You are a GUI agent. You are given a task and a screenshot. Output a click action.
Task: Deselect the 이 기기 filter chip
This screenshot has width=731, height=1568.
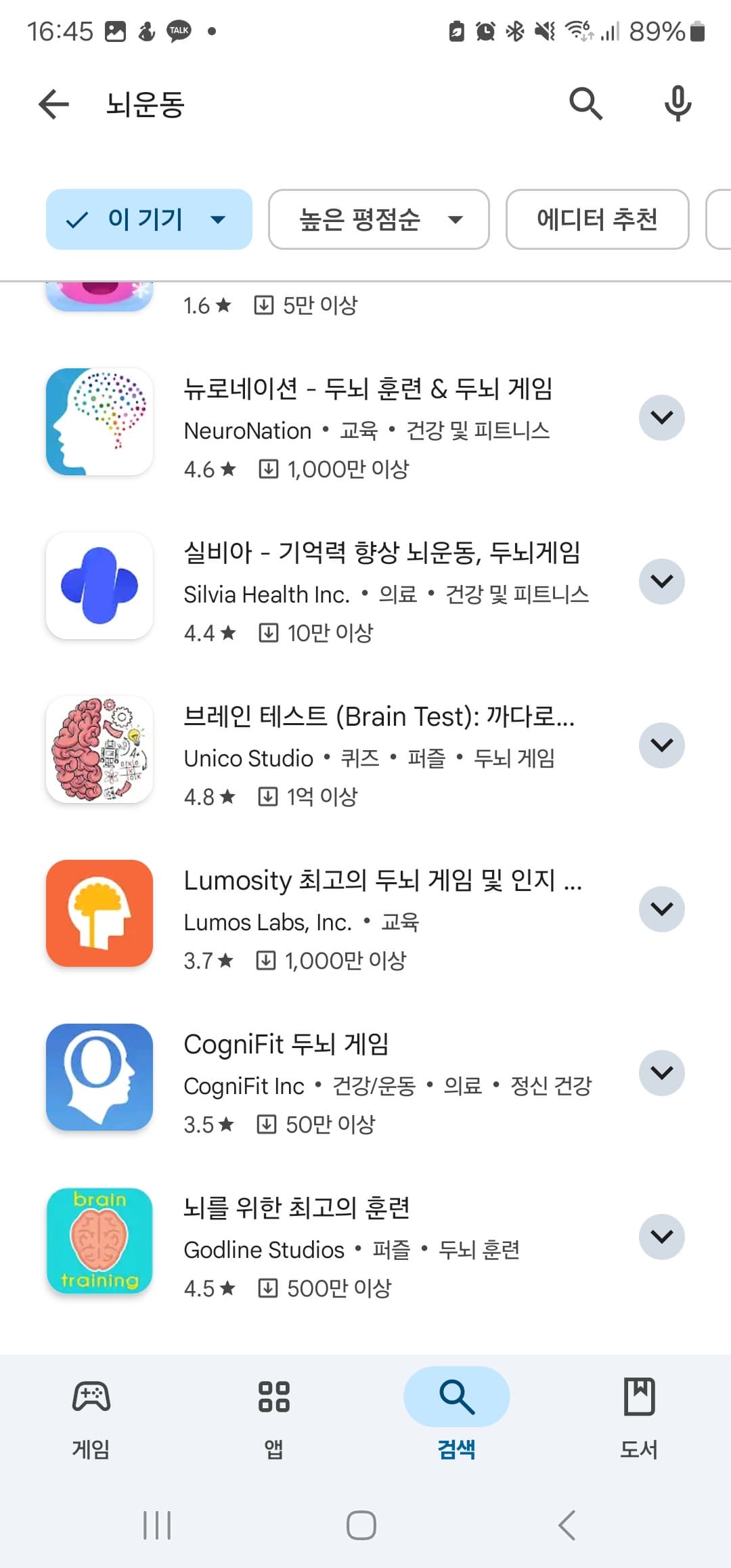pos(148,219)
